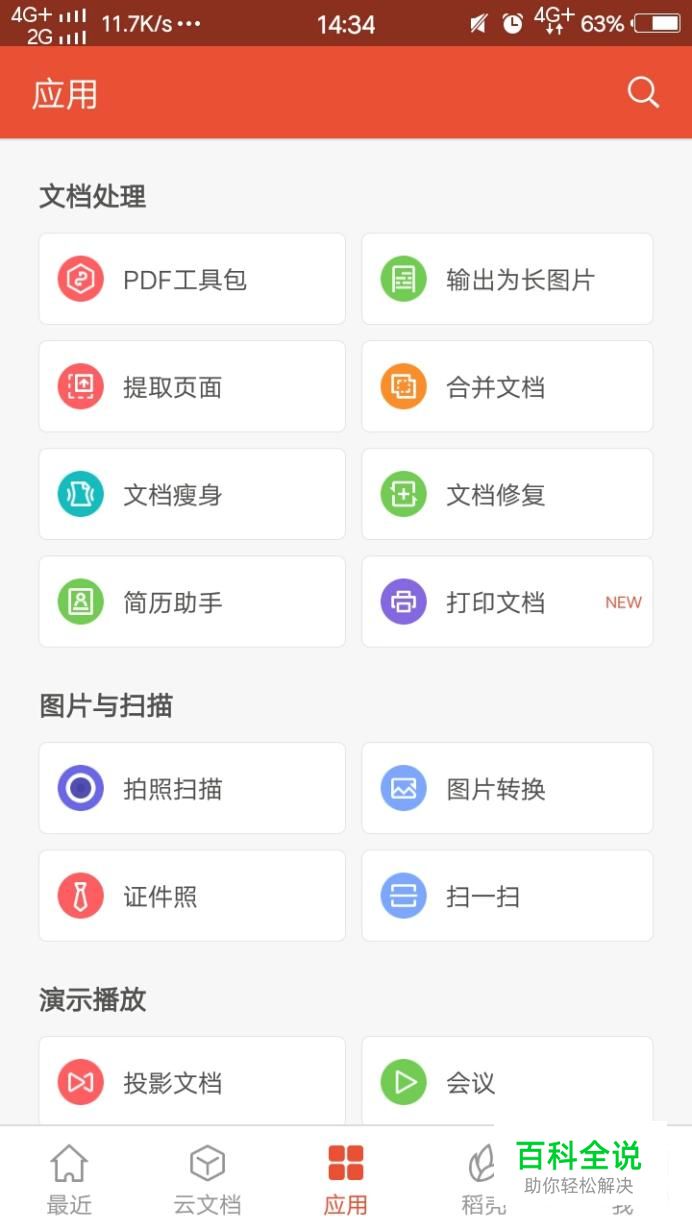Start 拍照扫描
This screenshot has height=1230, width=692.
click(192, 788)
